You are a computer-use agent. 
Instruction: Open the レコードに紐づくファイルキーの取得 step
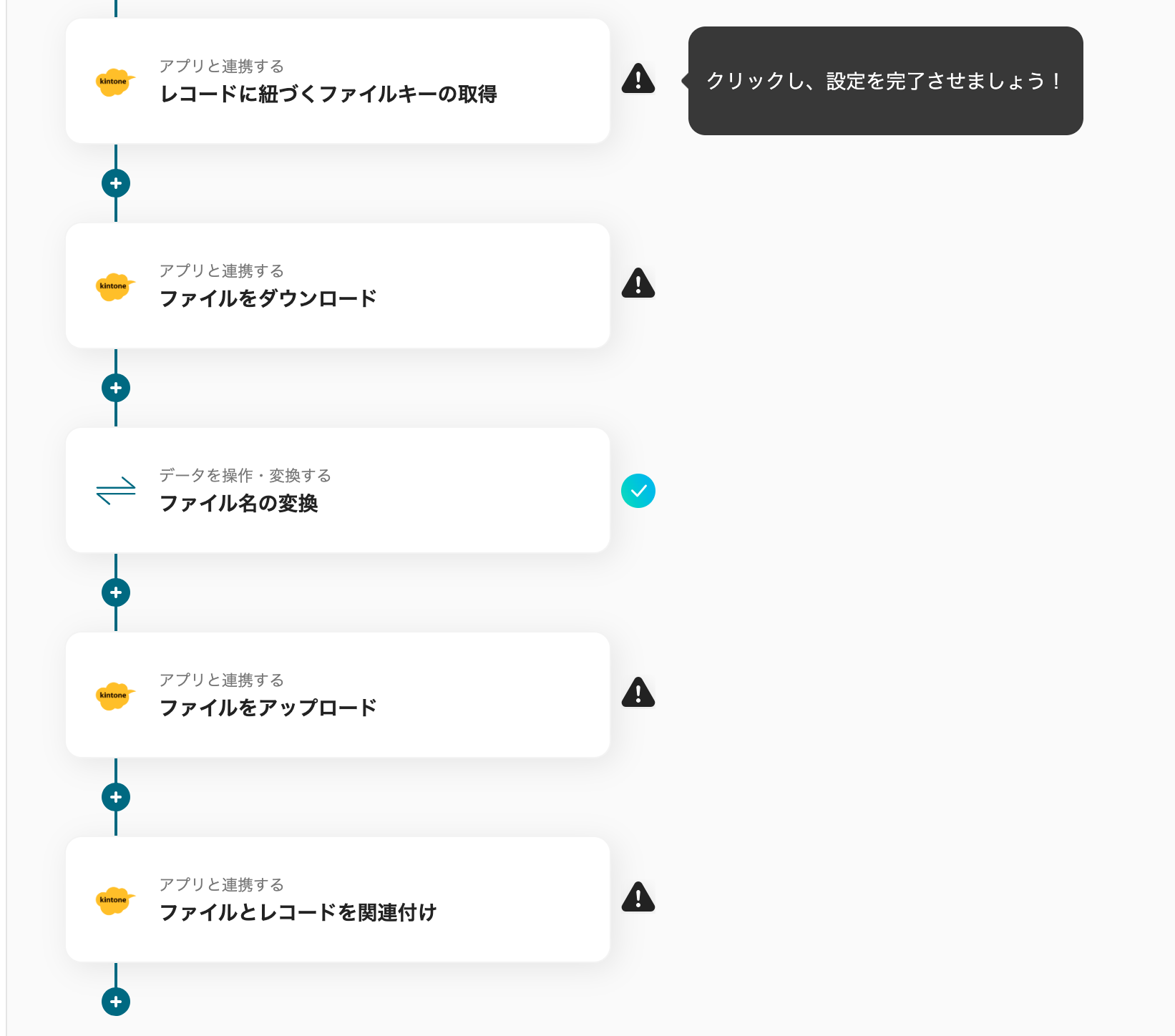click(337, 81)
